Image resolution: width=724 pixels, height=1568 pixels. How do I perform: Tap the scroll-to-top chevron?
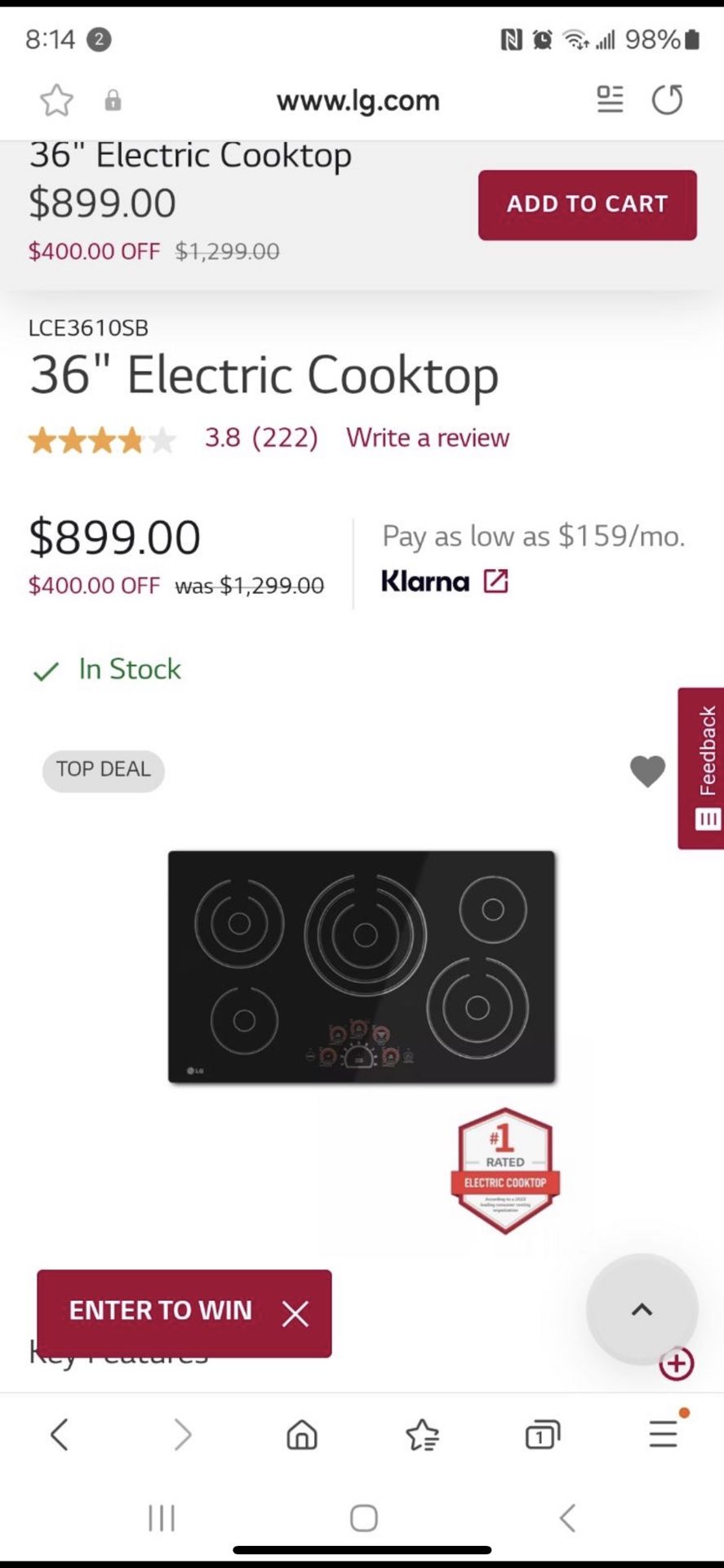click(642, 1309)
